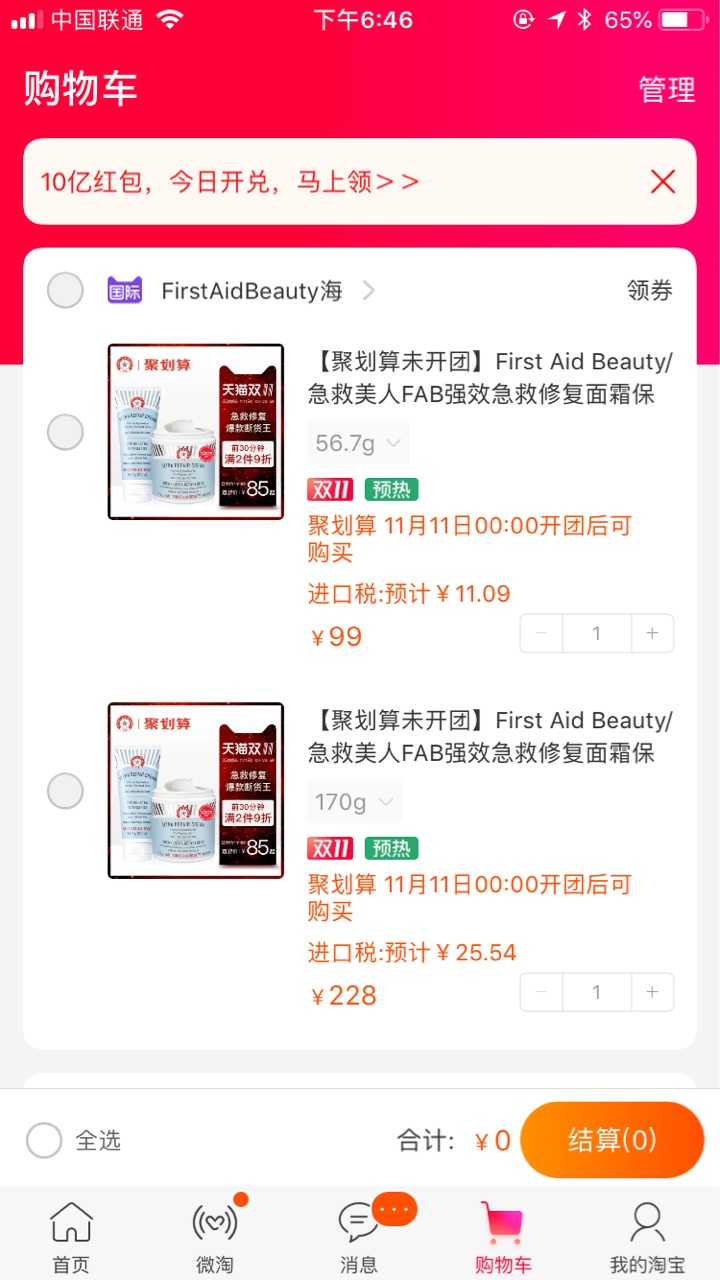Screen dimensions: 720x1280
Task: View product image of the ¥228 item
Action: 196,791
